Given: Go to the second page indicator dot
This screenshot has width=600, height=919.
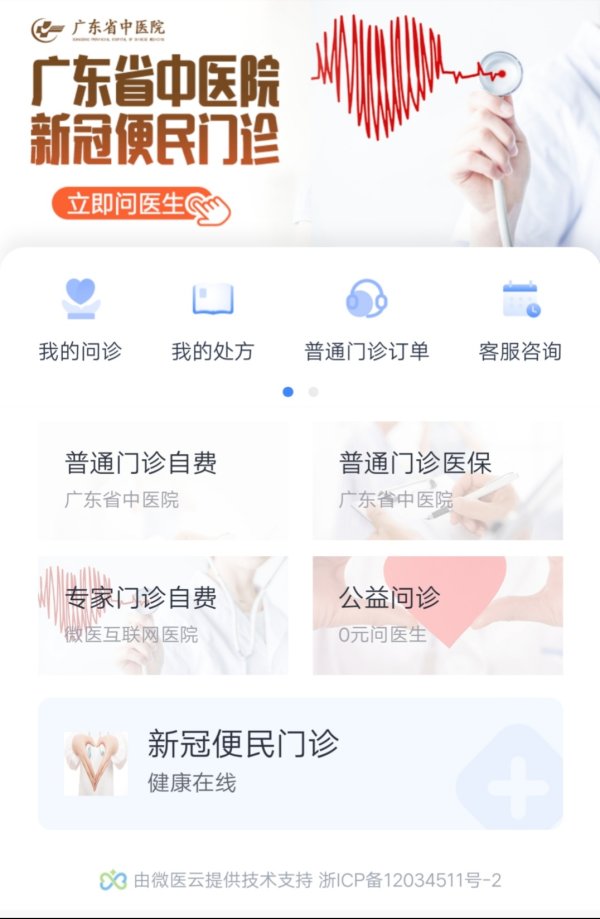Looking at the screenshot, I should pyautogui.click(x=313, y=392).
